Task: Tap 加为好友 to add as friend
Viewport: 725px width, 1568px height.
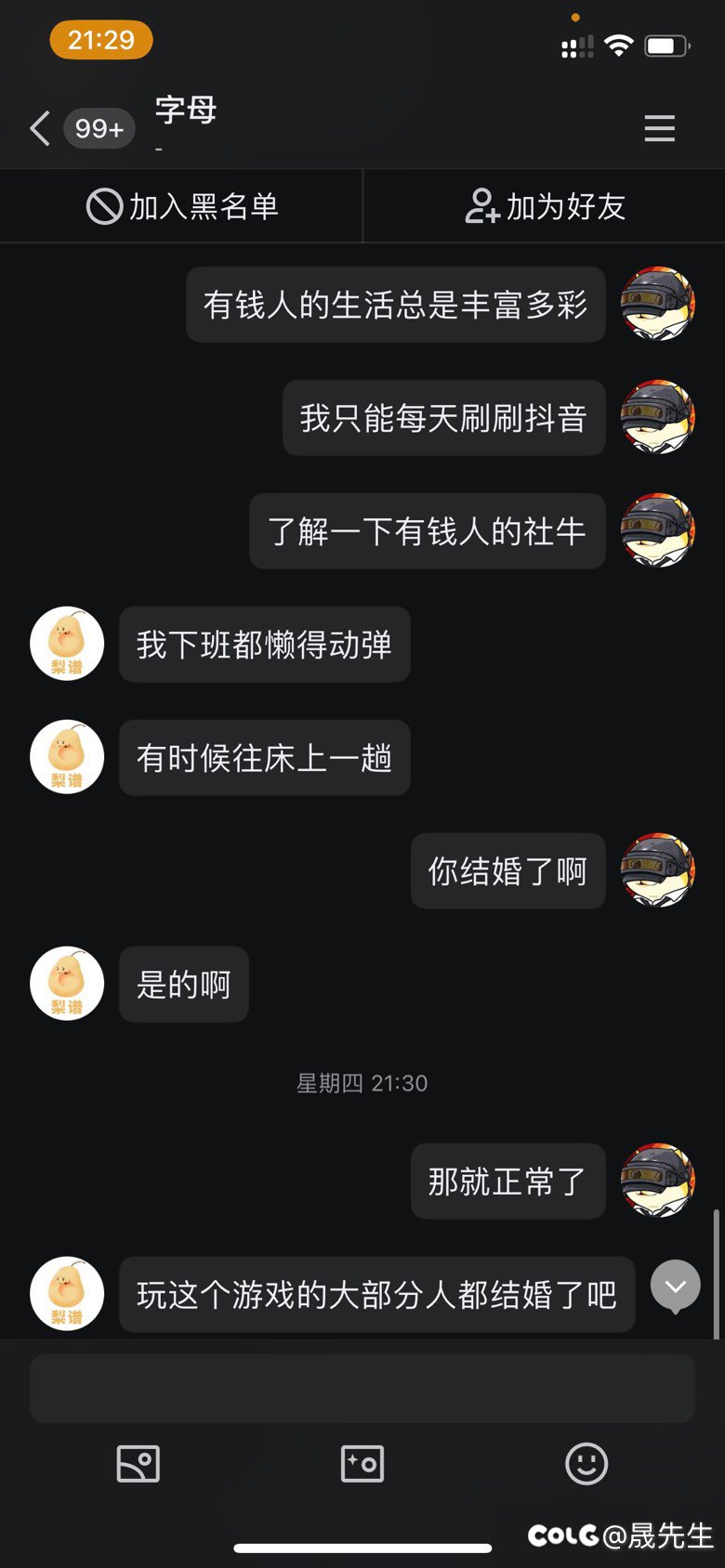Action: [x=545, y=206]
